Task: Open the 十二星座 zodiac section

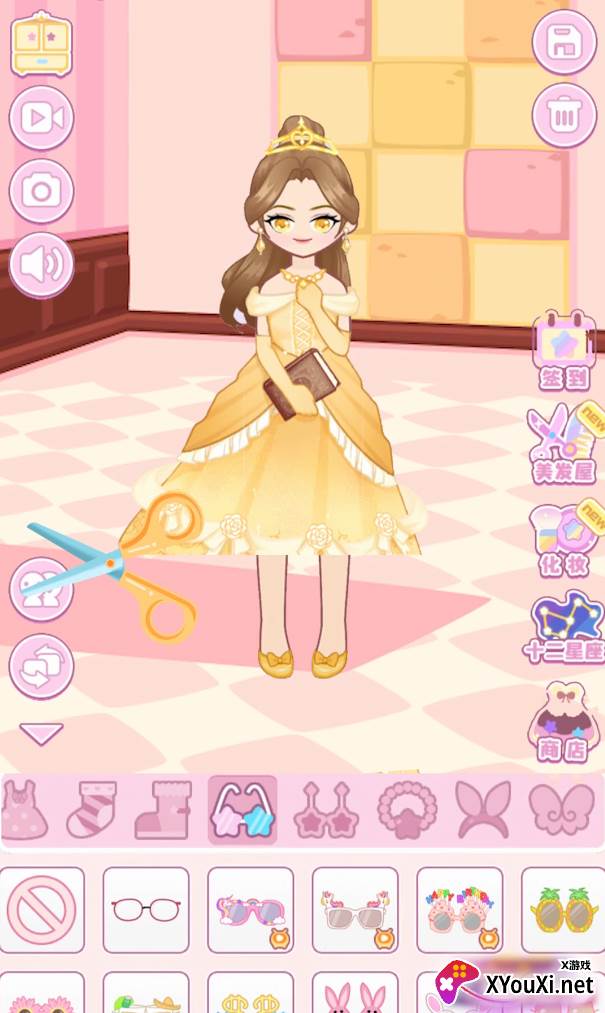Action: pos(564,628)
